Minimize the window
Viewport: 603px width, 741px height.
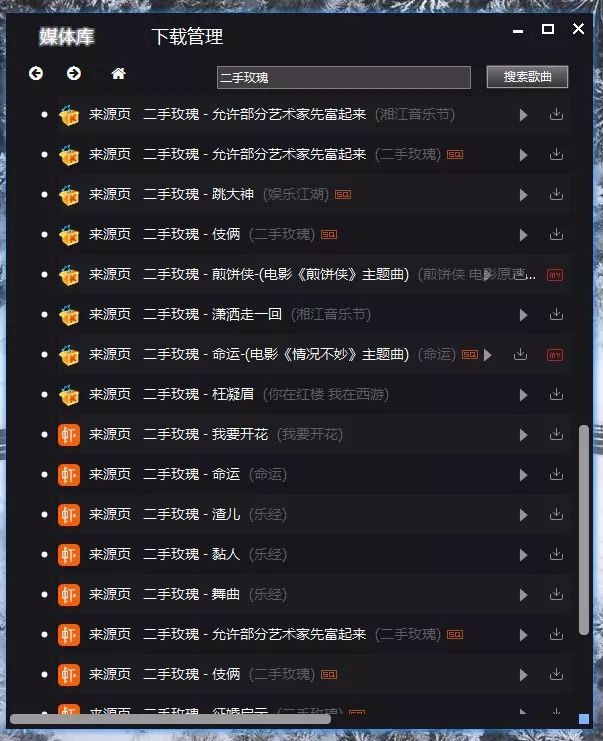point(517,31)
